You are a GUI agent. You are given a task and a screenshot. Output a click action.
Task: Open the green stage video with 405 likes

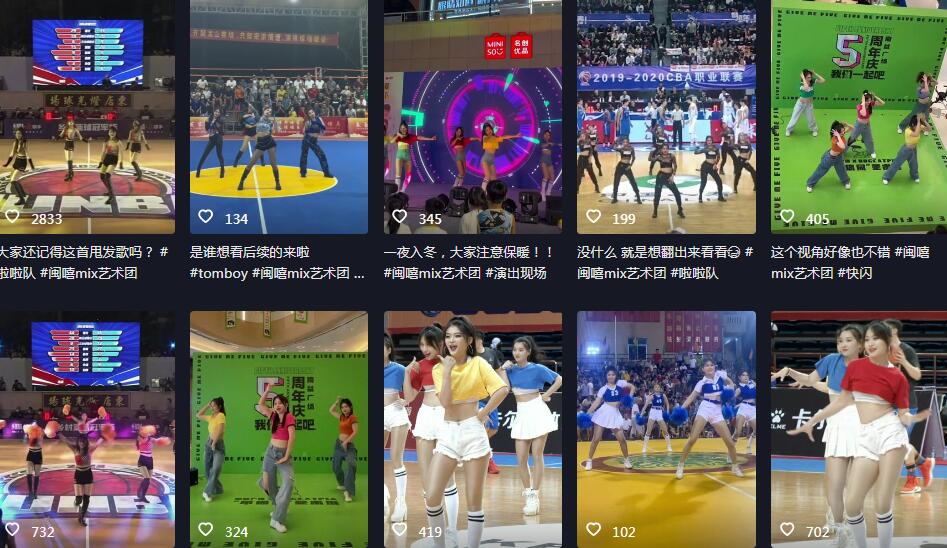[859, 115]
